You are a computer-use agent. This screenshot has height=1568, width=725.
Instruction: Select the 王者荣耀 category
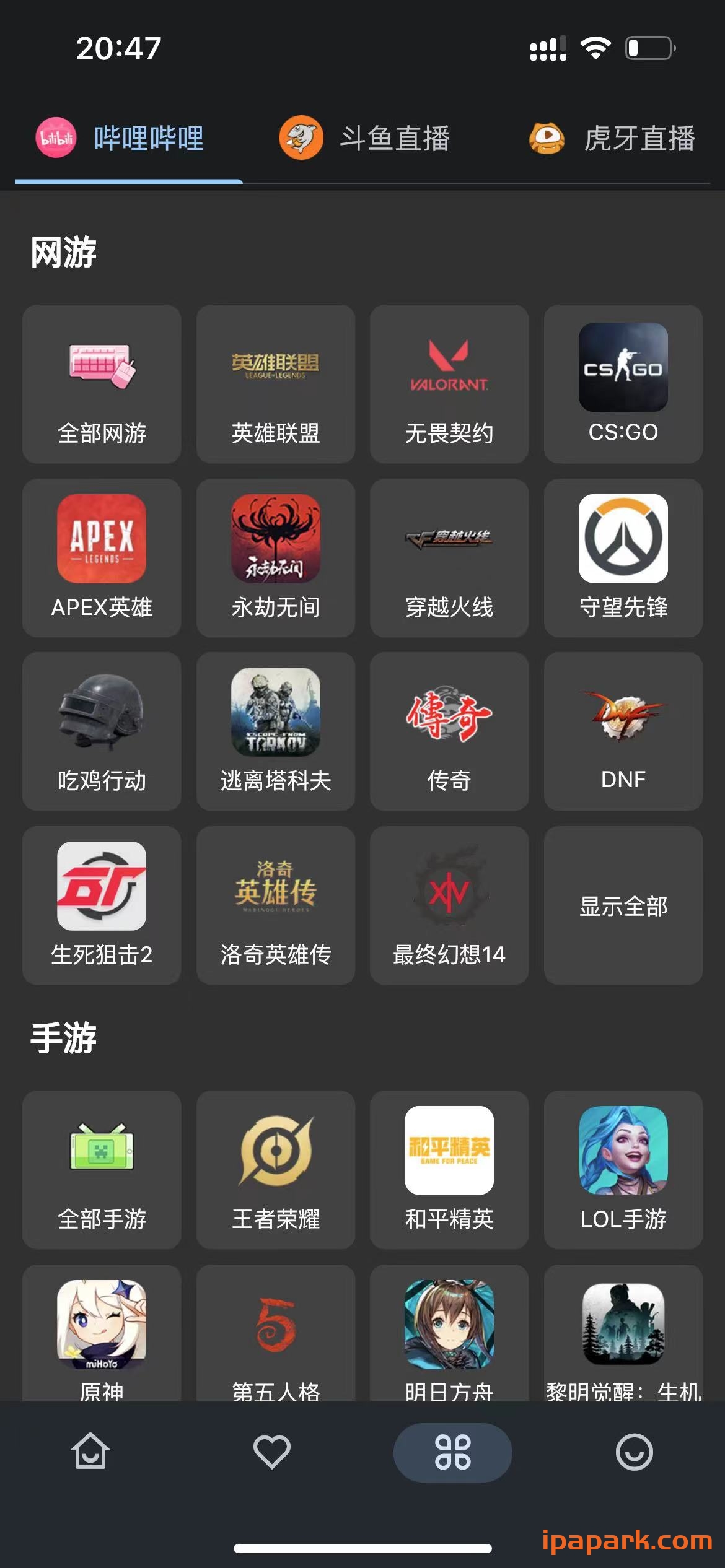click(x=275, y=1170)
